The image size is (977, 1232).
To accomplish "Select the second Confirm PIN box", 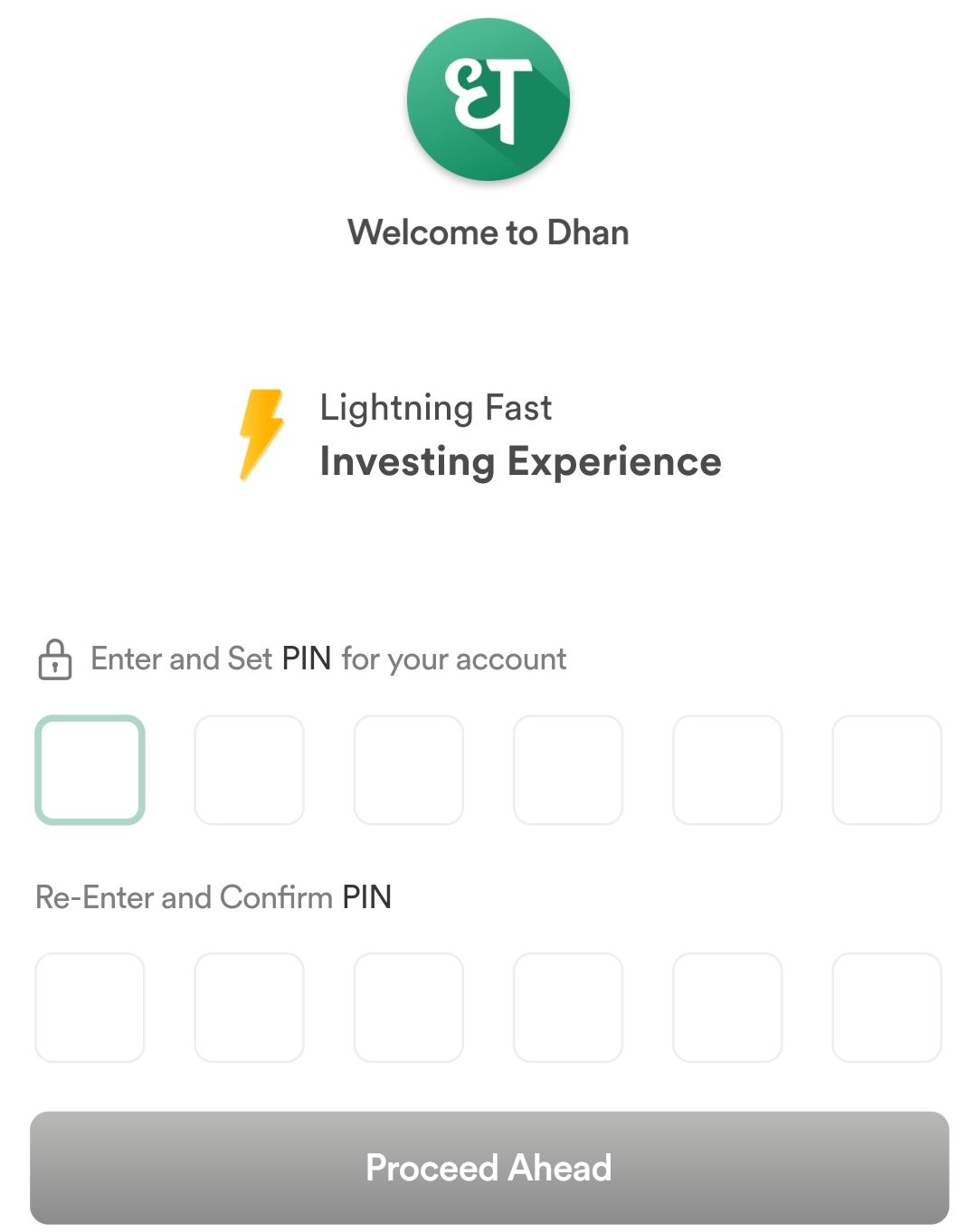I will (x=250, y=1007).
